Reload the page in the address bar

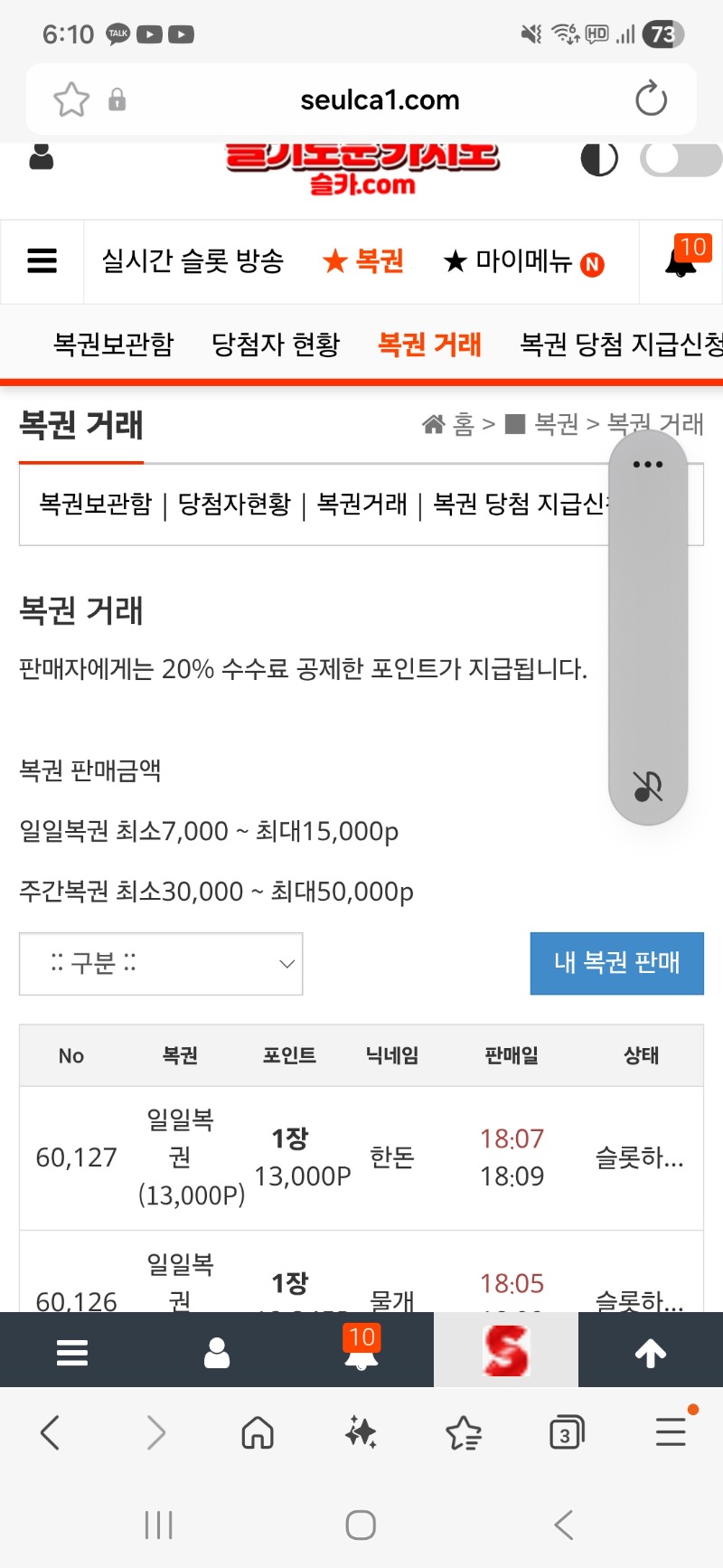tap(651, 99)
